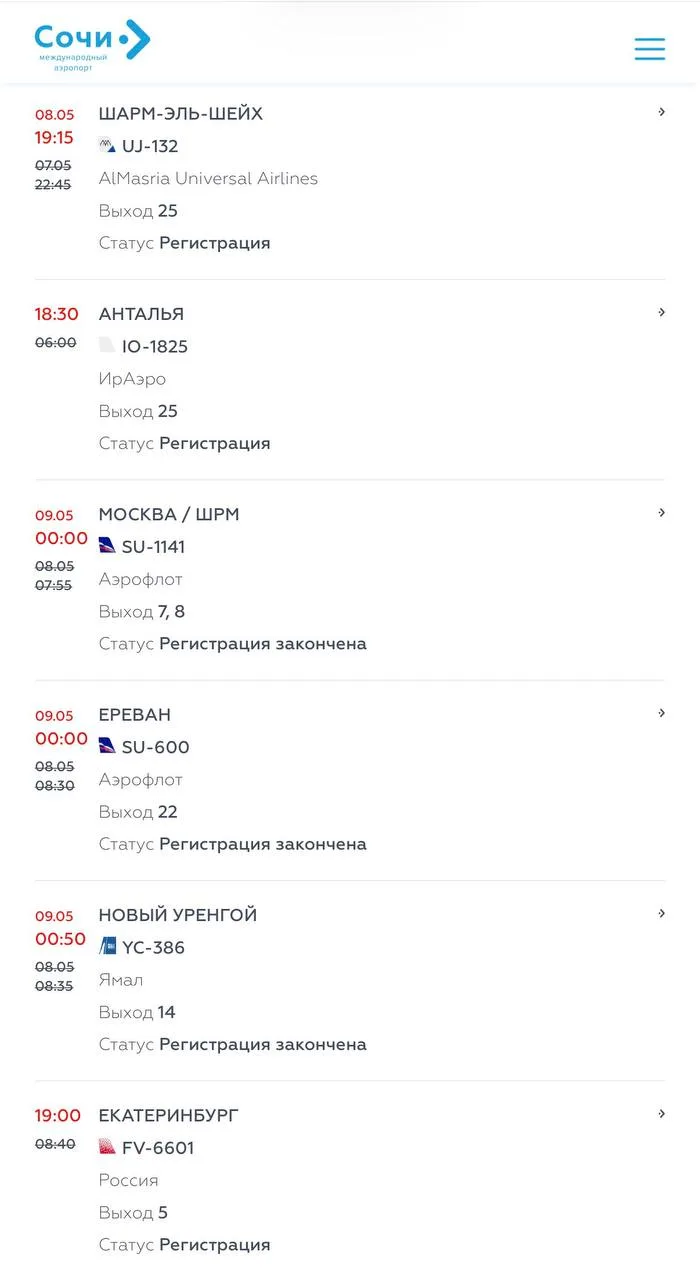Open flight FV-6601 to Екатеринбург
The width and height of the screenshot is (700, 1280).
click(350, 1180)
